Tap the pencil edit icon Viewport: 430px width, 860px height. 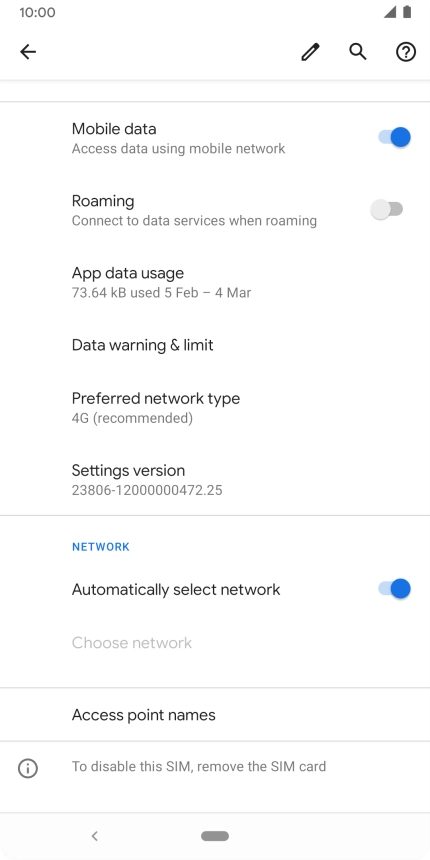tap(310, 52)
